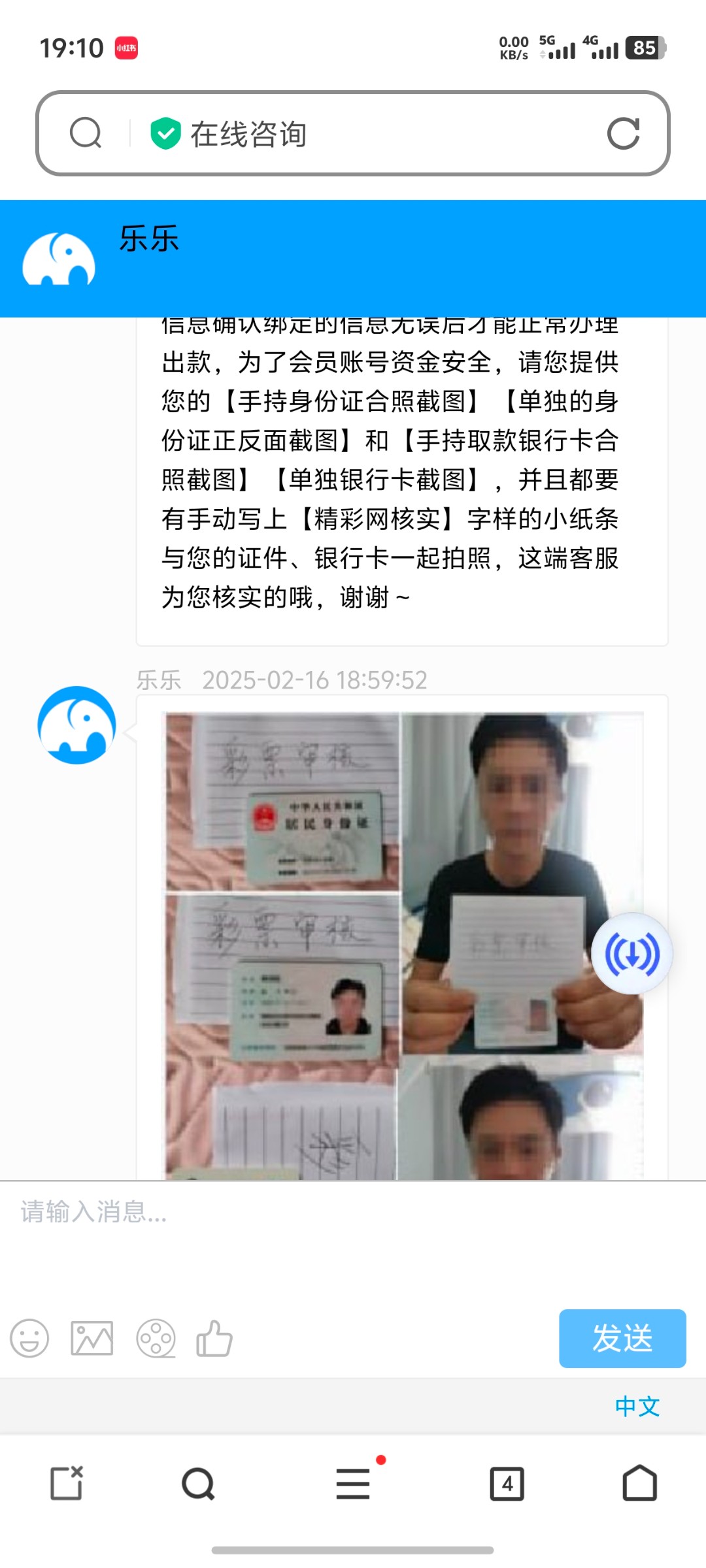
Task: Tap the search icon in address bar
Action: (x=86, y=133)
